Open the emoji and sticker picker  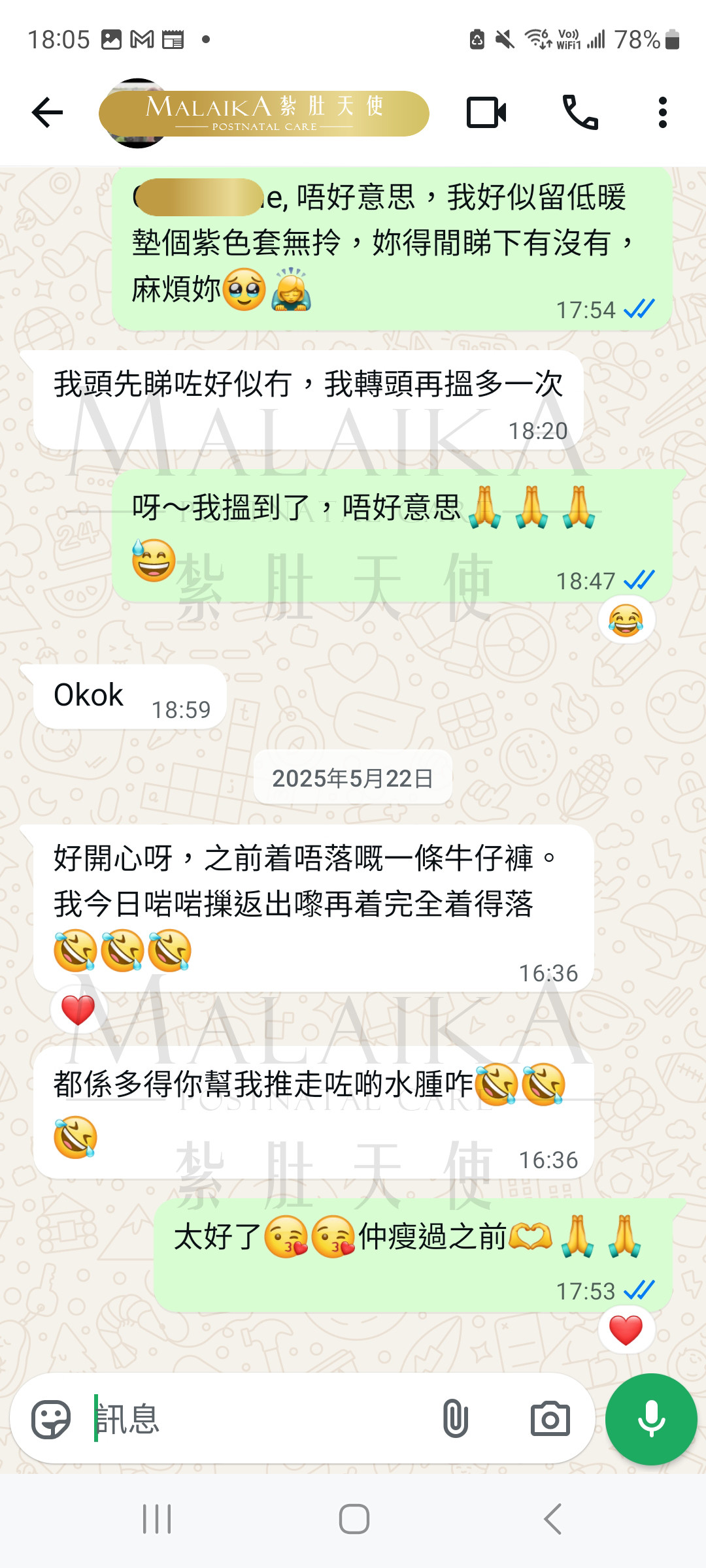51,1419
